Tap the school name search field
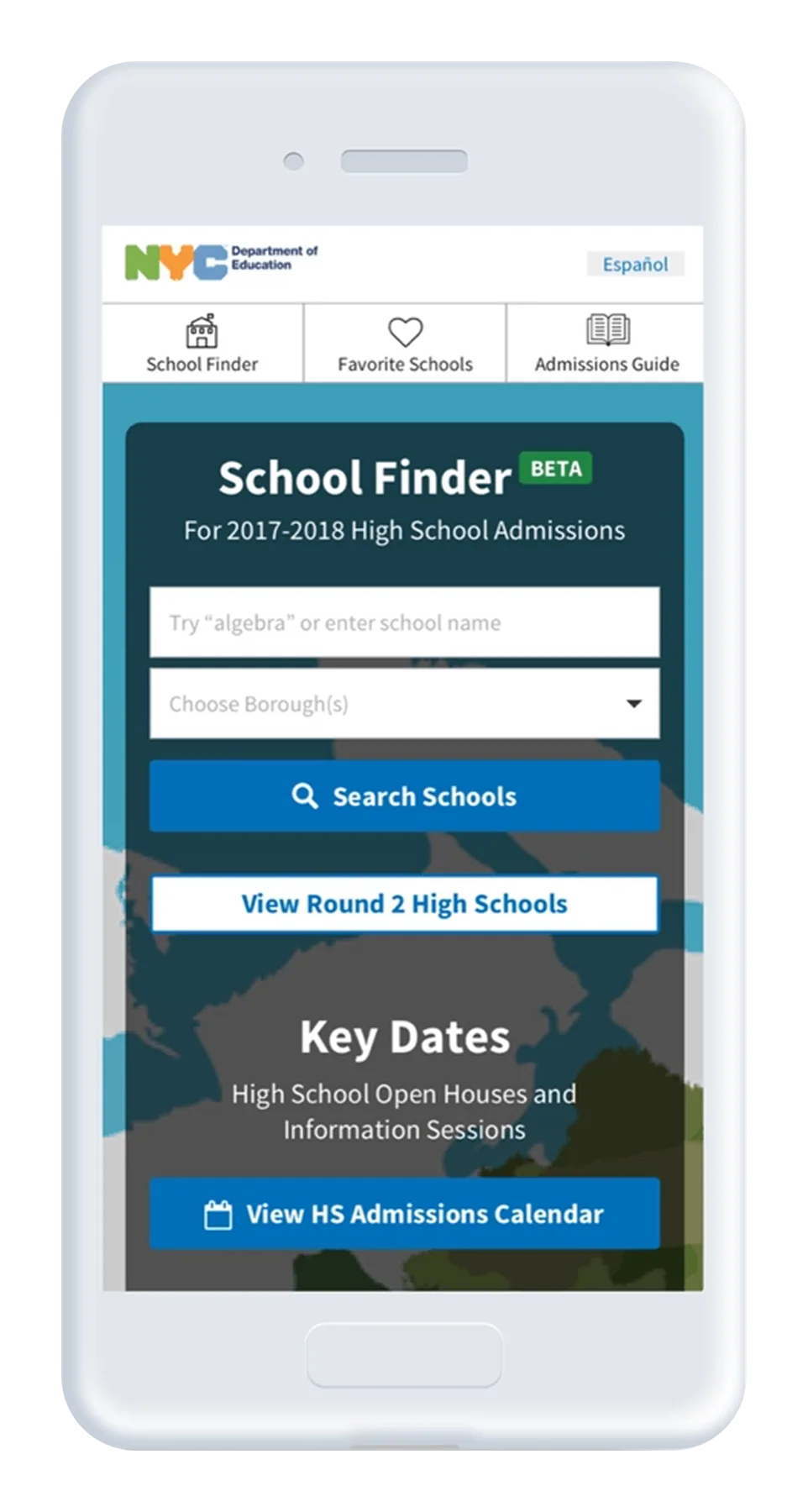 404,622
